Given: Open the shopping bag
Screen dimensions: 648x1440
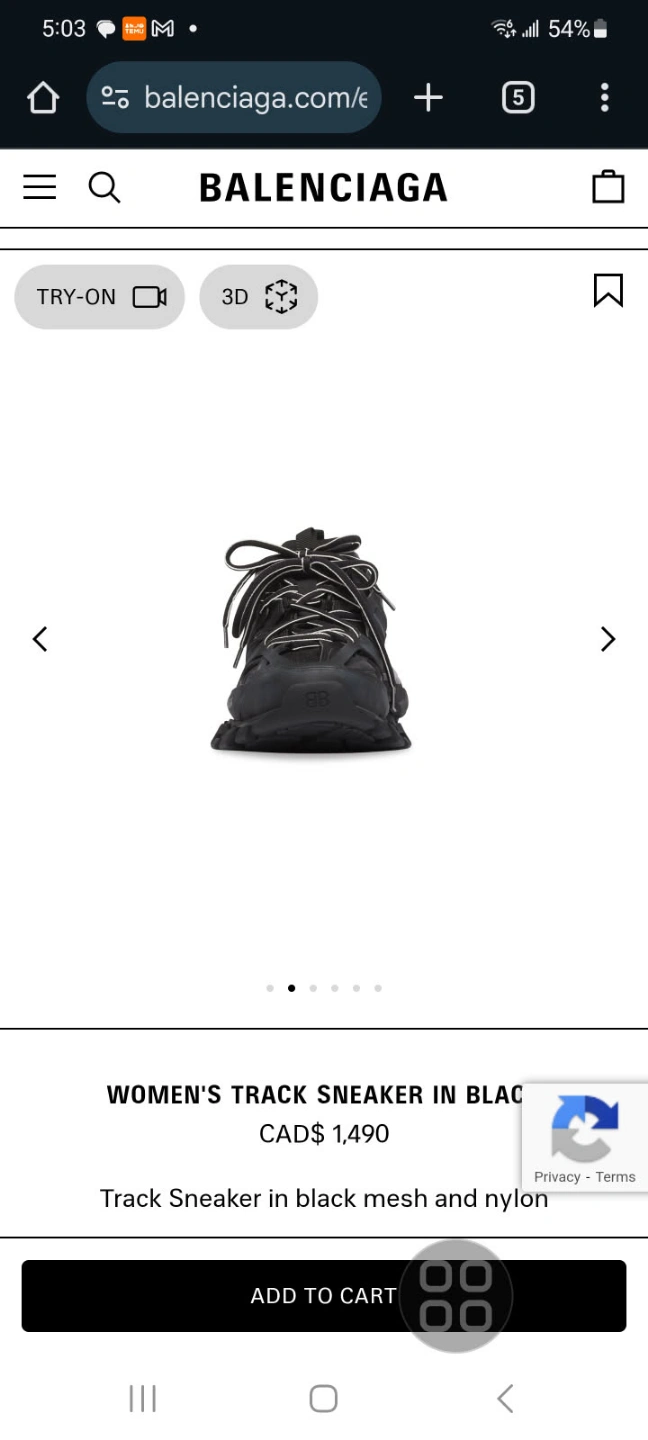Looking at the screenshot, I should [608, 187].
